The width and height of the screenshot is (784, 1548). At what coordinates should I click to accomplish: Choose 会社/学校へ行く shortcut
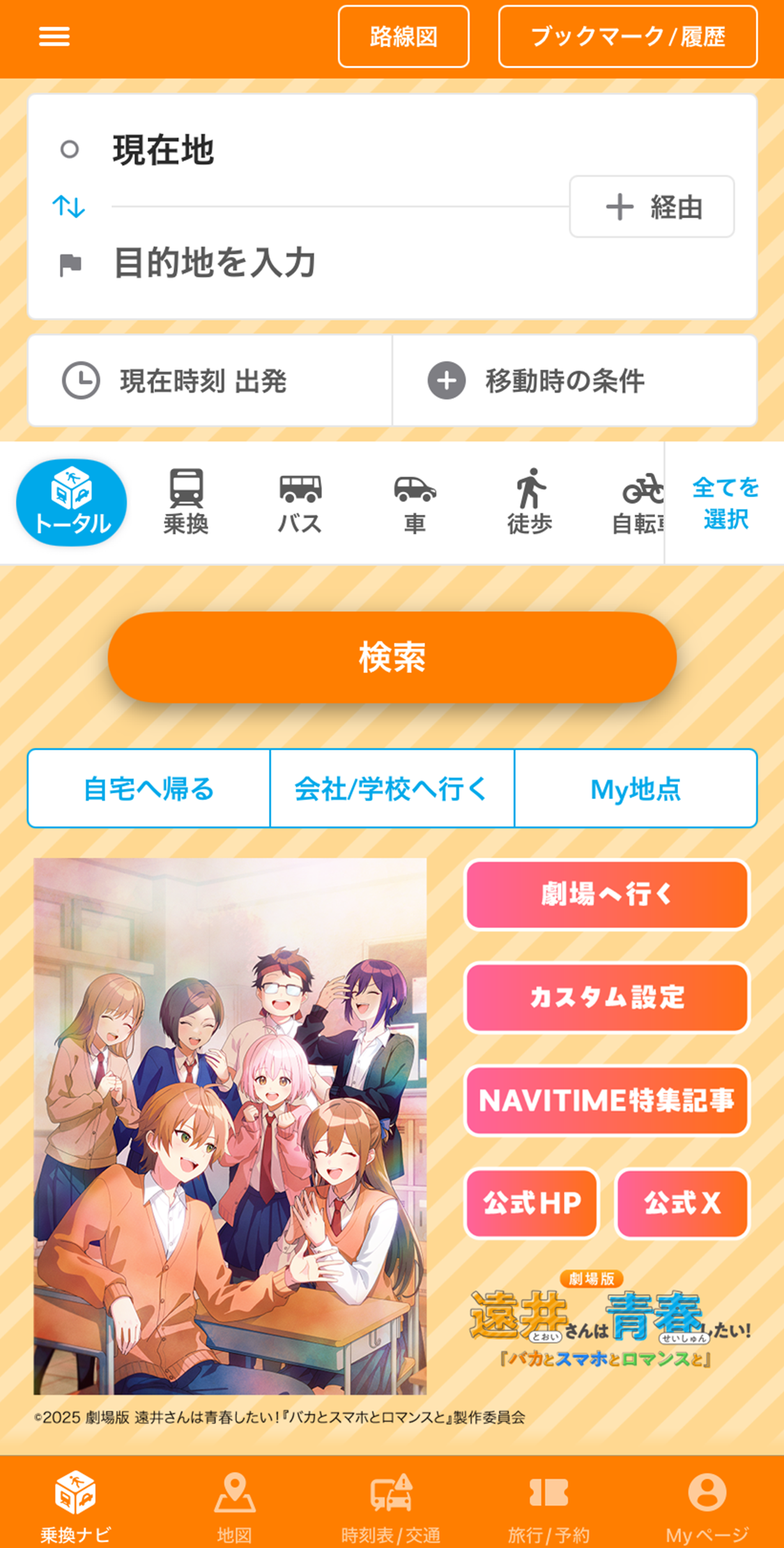pos(392,789)
